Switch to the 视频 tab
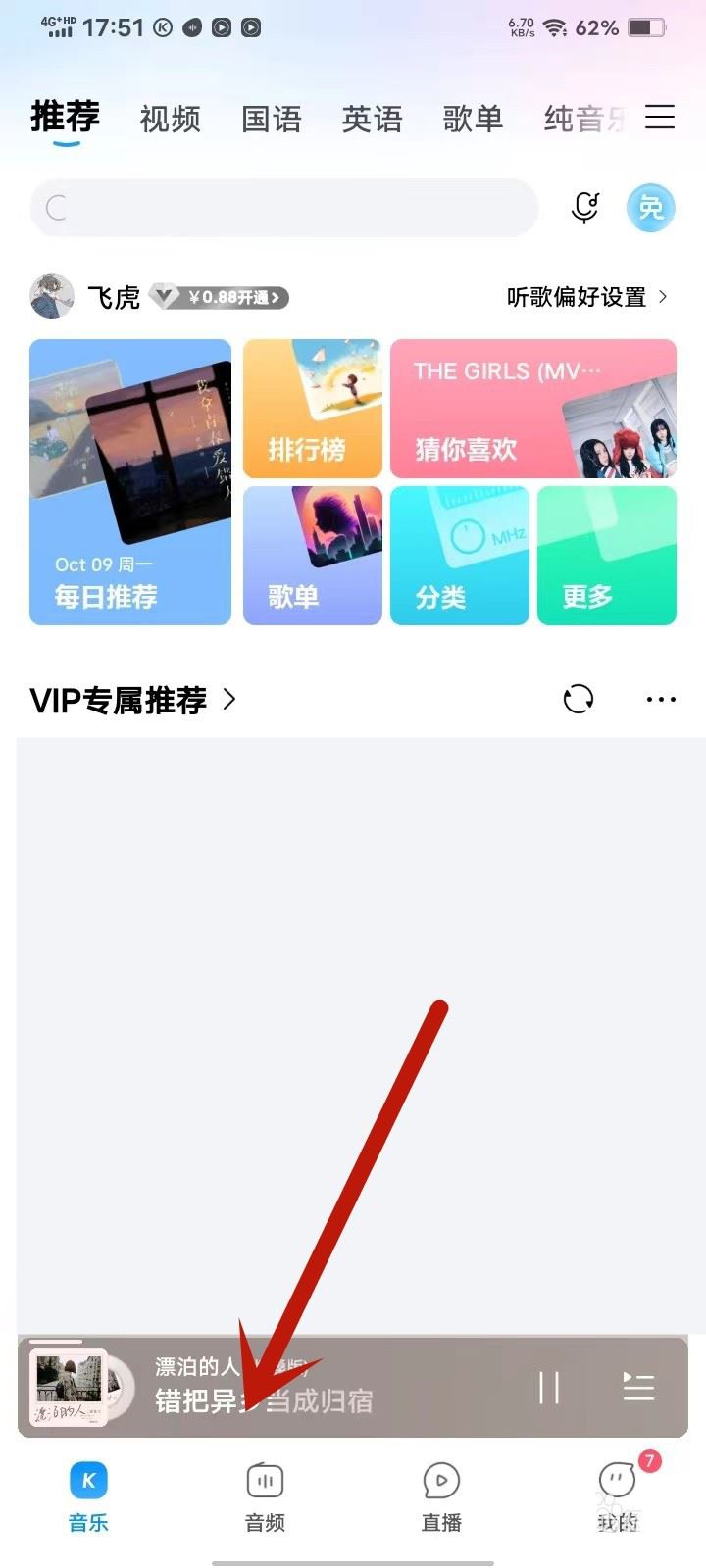Image resolution: width=706 pixels, height=1568 pixels. point(170,120)
